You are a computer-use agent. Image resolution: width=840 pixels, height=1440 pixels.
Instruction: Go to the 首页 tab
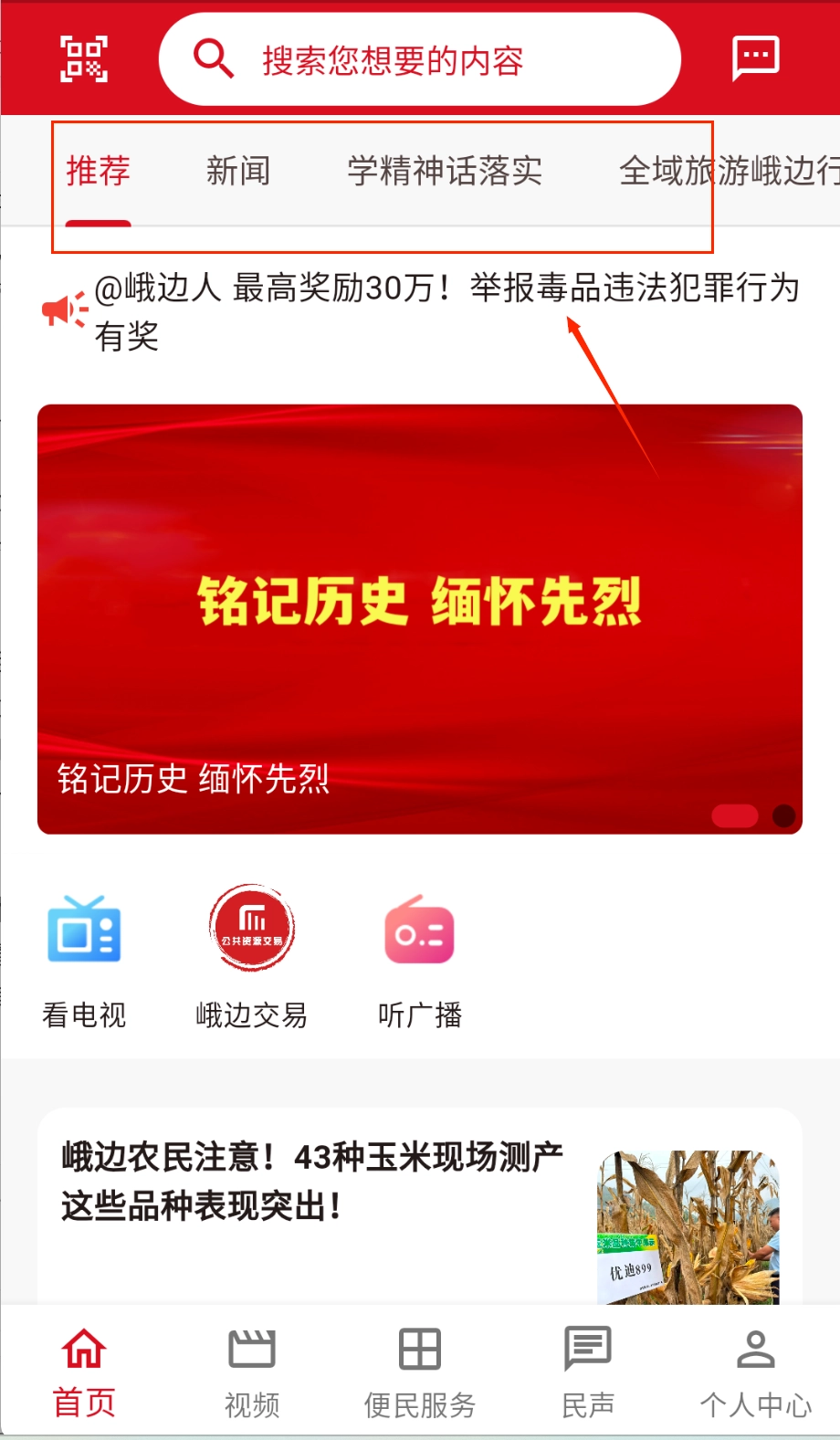84,1372
